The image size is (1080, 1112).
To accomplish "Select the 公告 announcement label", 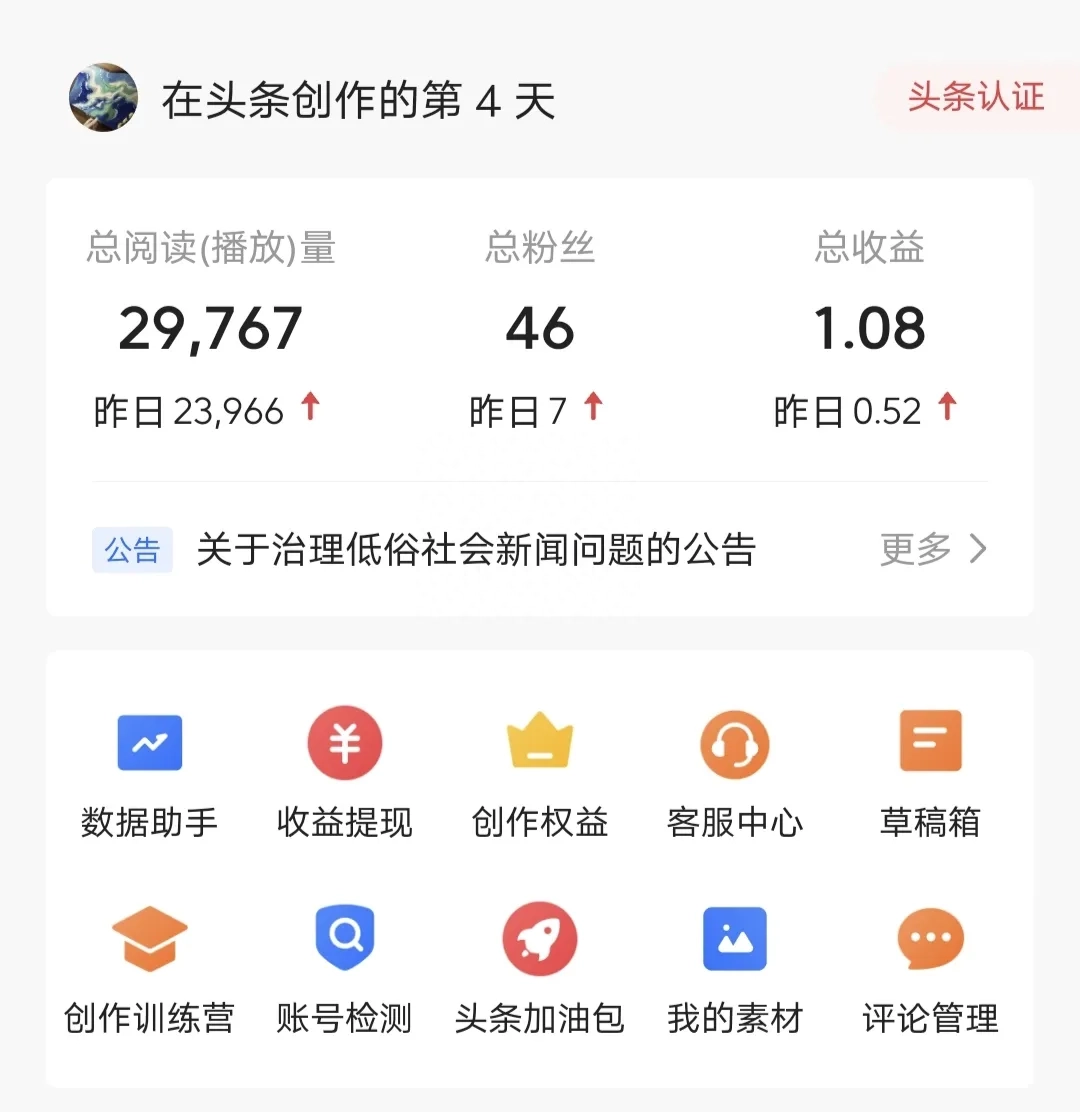I will [x=131, y=549].
